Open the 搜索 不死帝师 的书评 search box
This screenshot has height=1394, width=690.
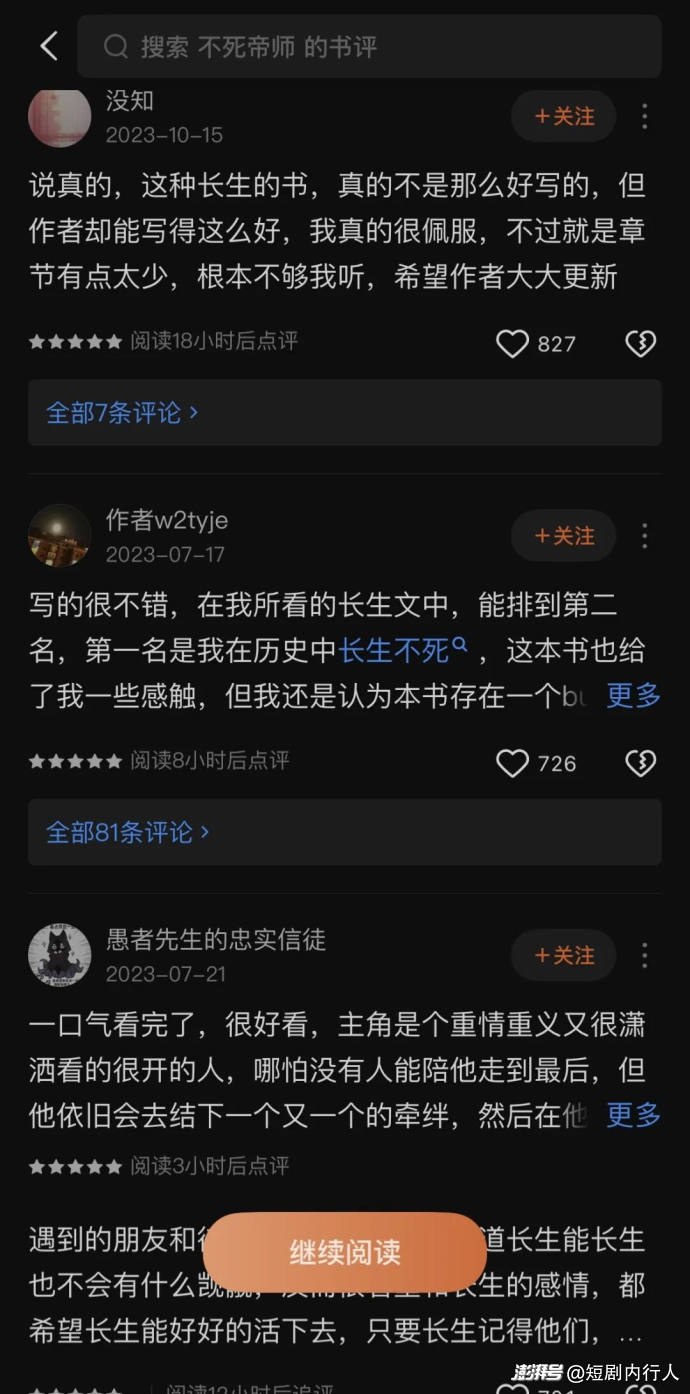click(x=368, y=46)
